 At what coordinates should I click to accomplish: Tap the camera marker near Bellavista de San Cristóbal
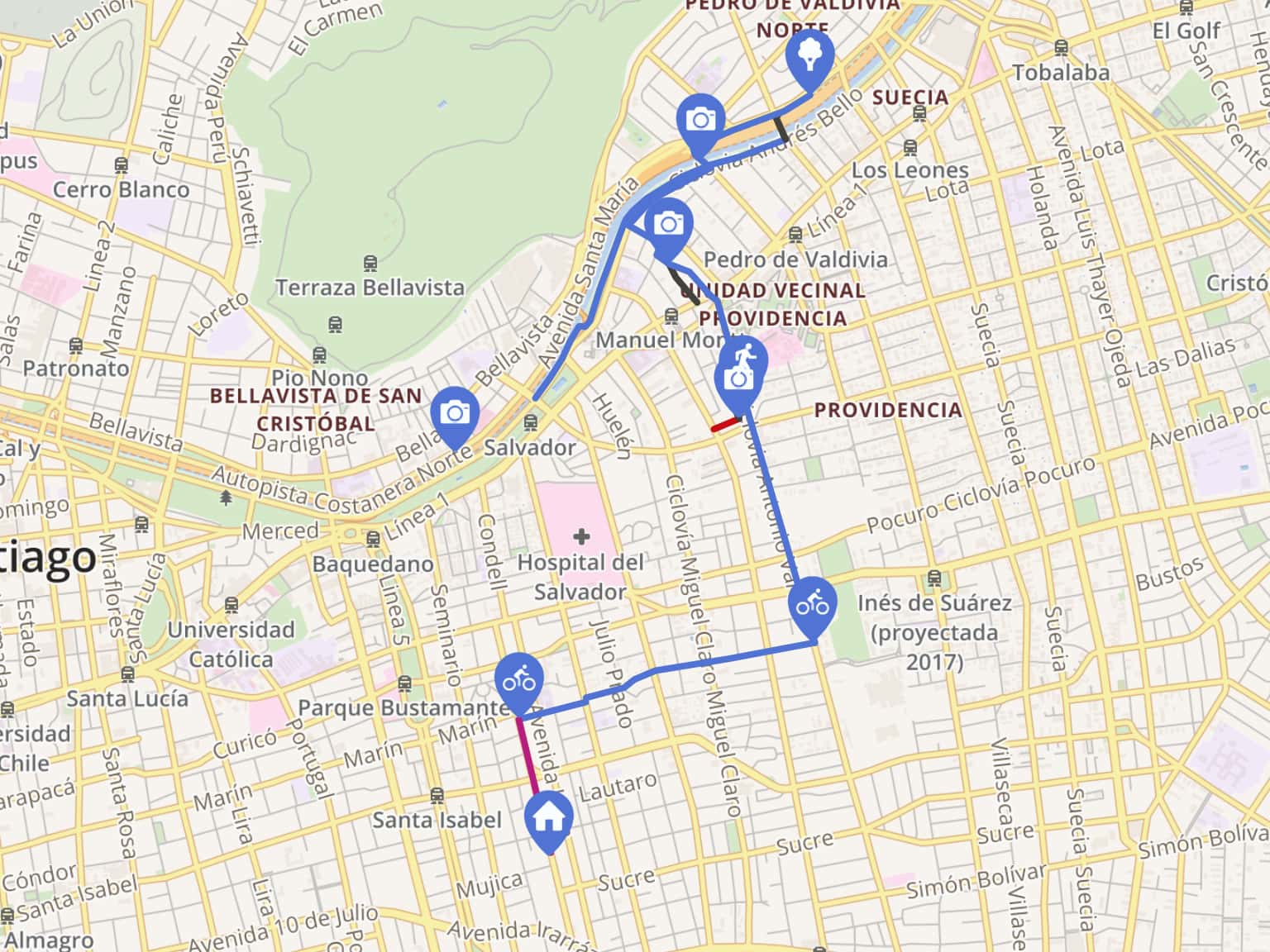[455, 412]
